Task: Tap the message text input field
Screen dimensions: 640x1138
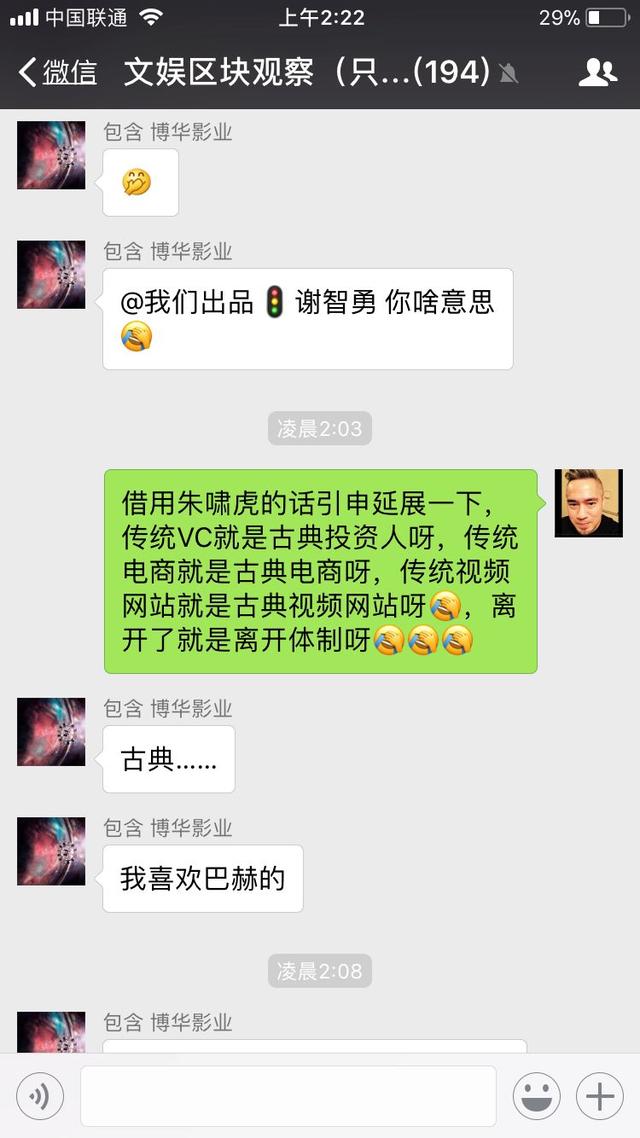Action: 288,1096
